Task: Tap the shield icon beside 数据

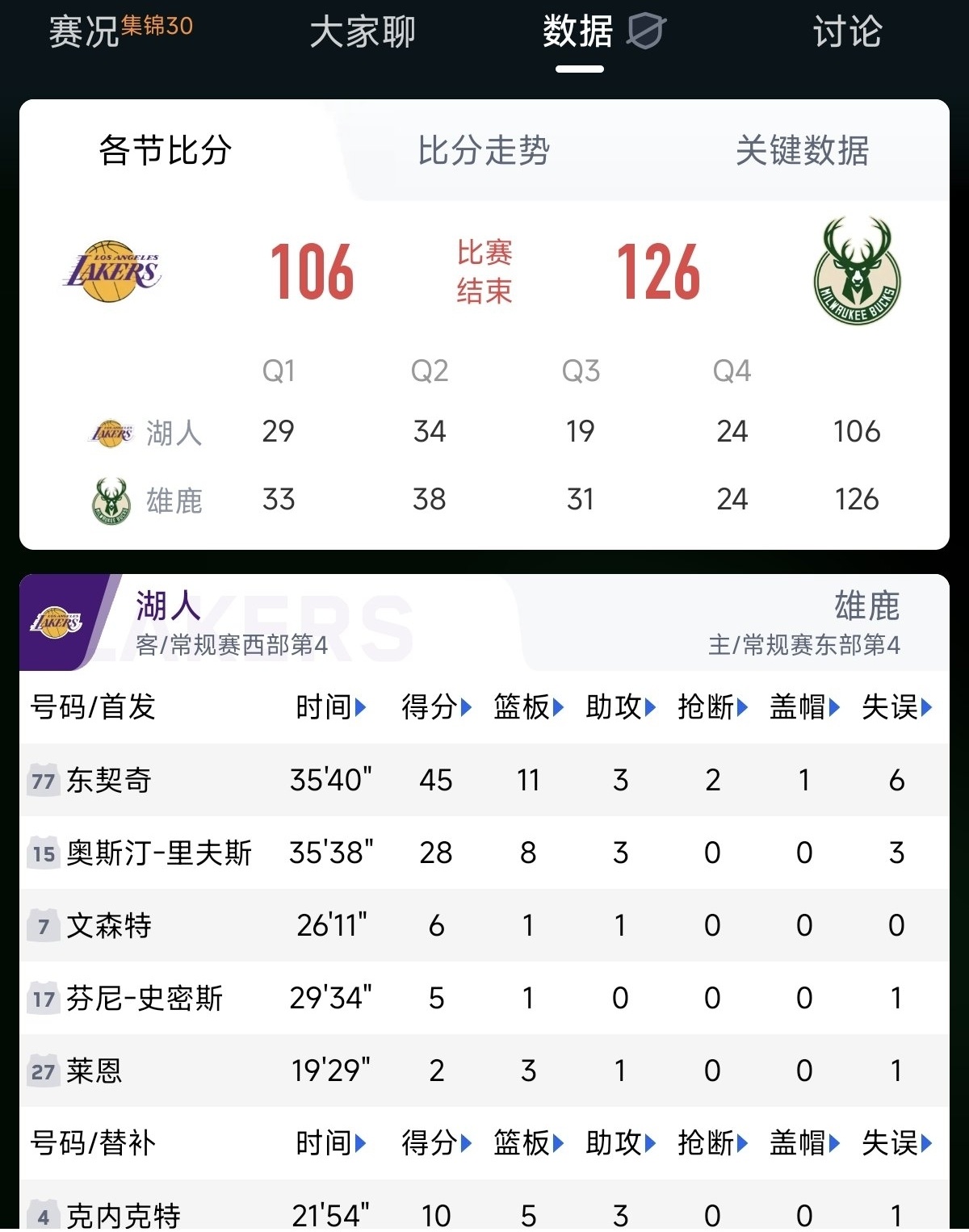Action: pos(646,32)
